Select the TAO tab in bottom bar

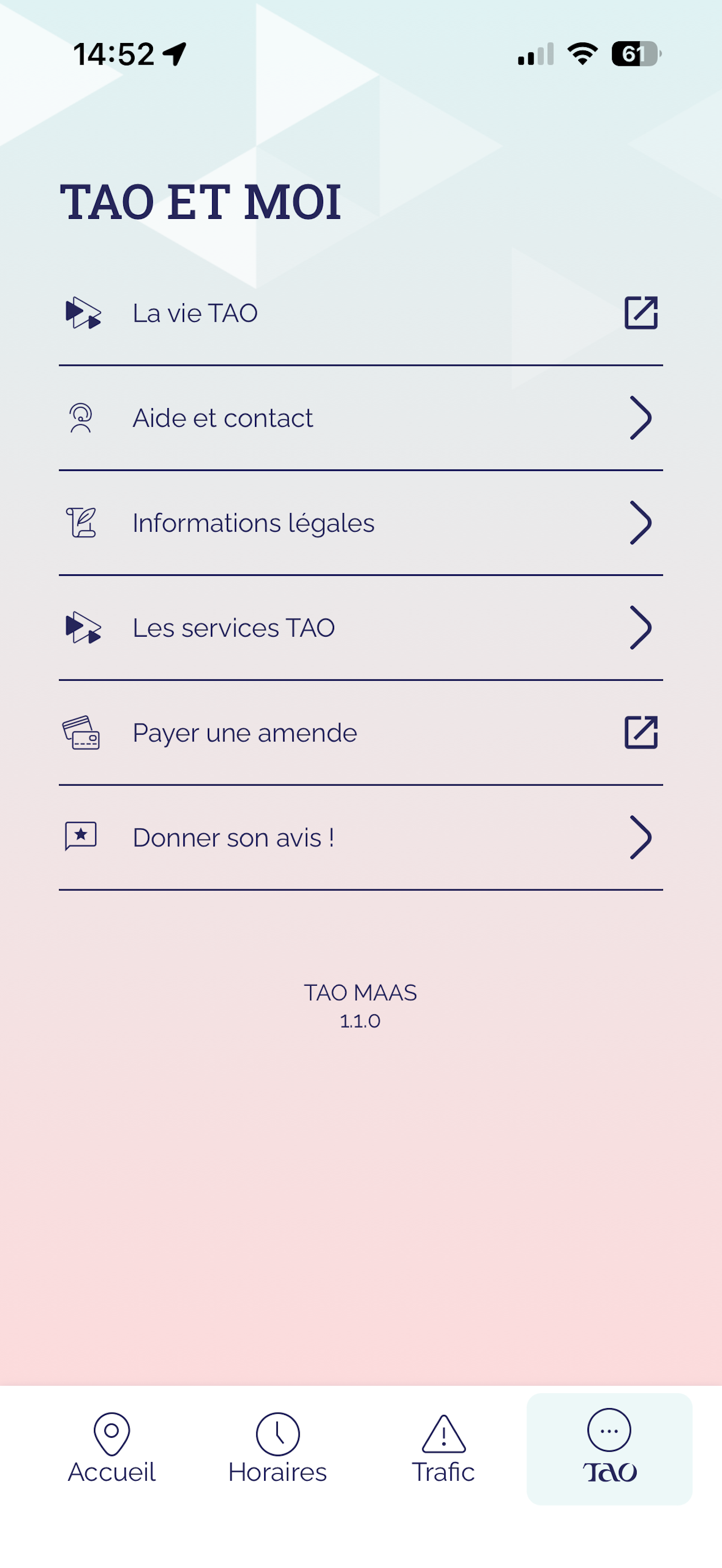[609, 1449]
